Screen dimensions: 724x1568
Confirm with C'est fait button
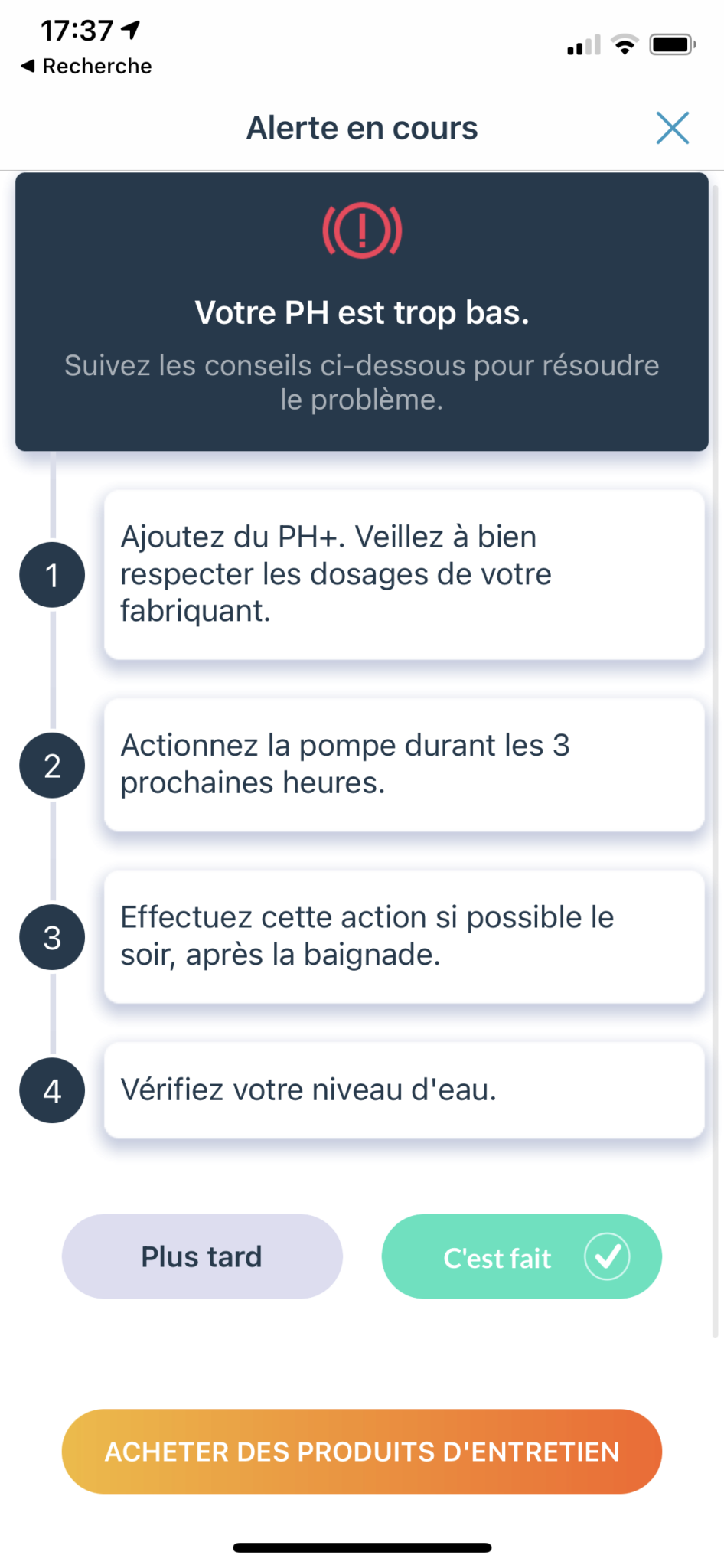coord(521,1256)
